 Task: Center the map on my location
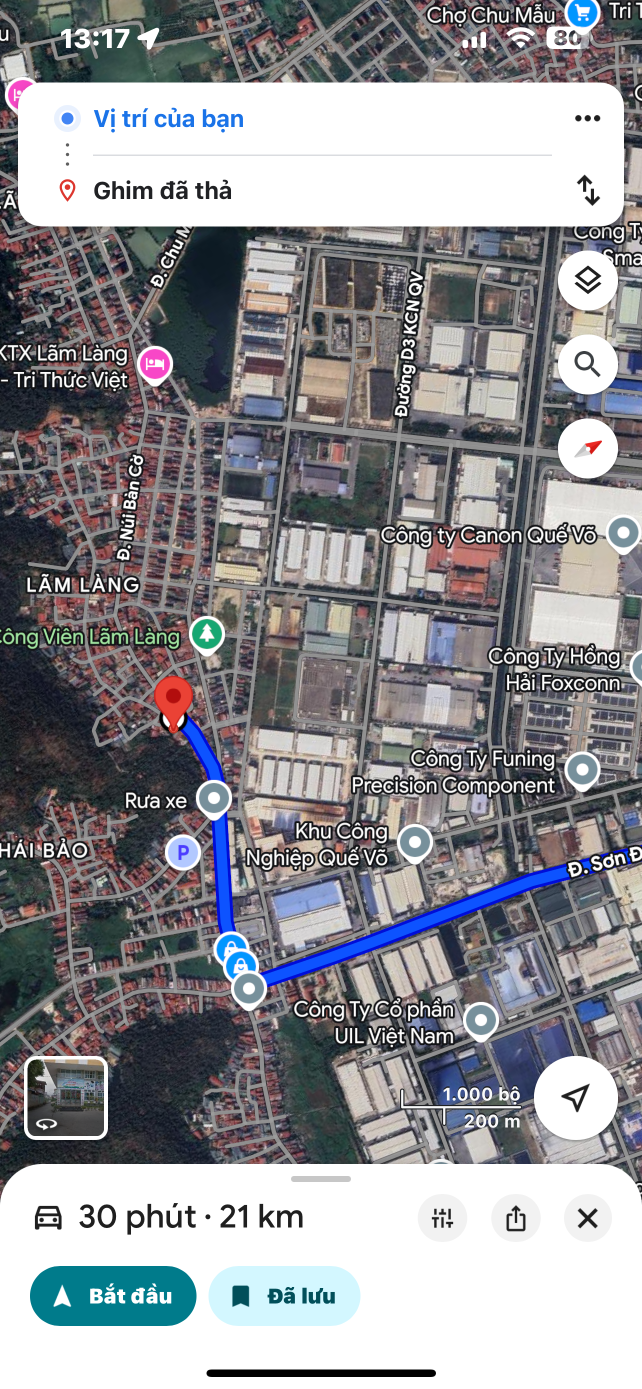point(575,1098)
